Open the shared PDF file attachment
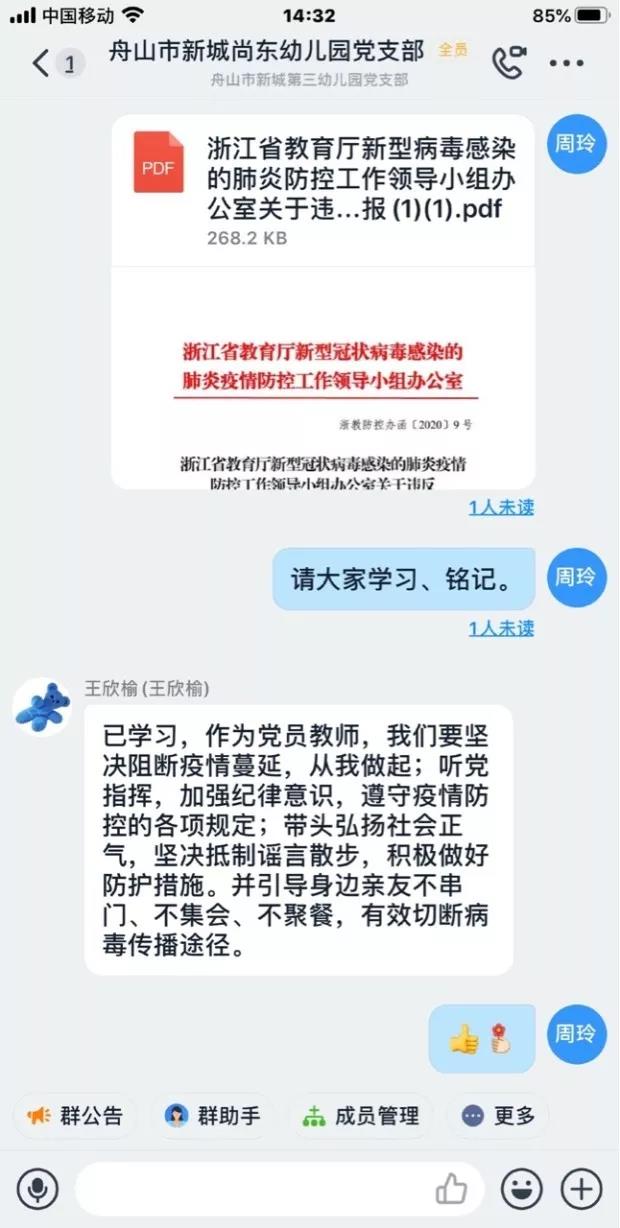The image size is (620, 1228). (x=323, y=302)
